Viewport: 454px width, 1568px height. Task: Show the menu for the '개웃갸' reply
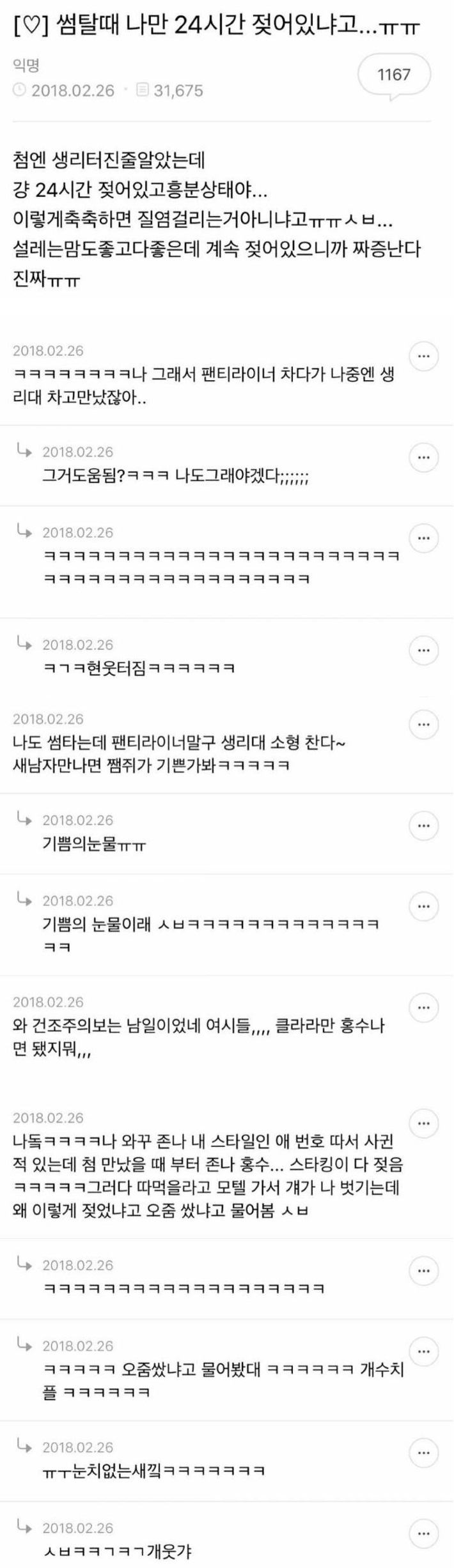423,1533
